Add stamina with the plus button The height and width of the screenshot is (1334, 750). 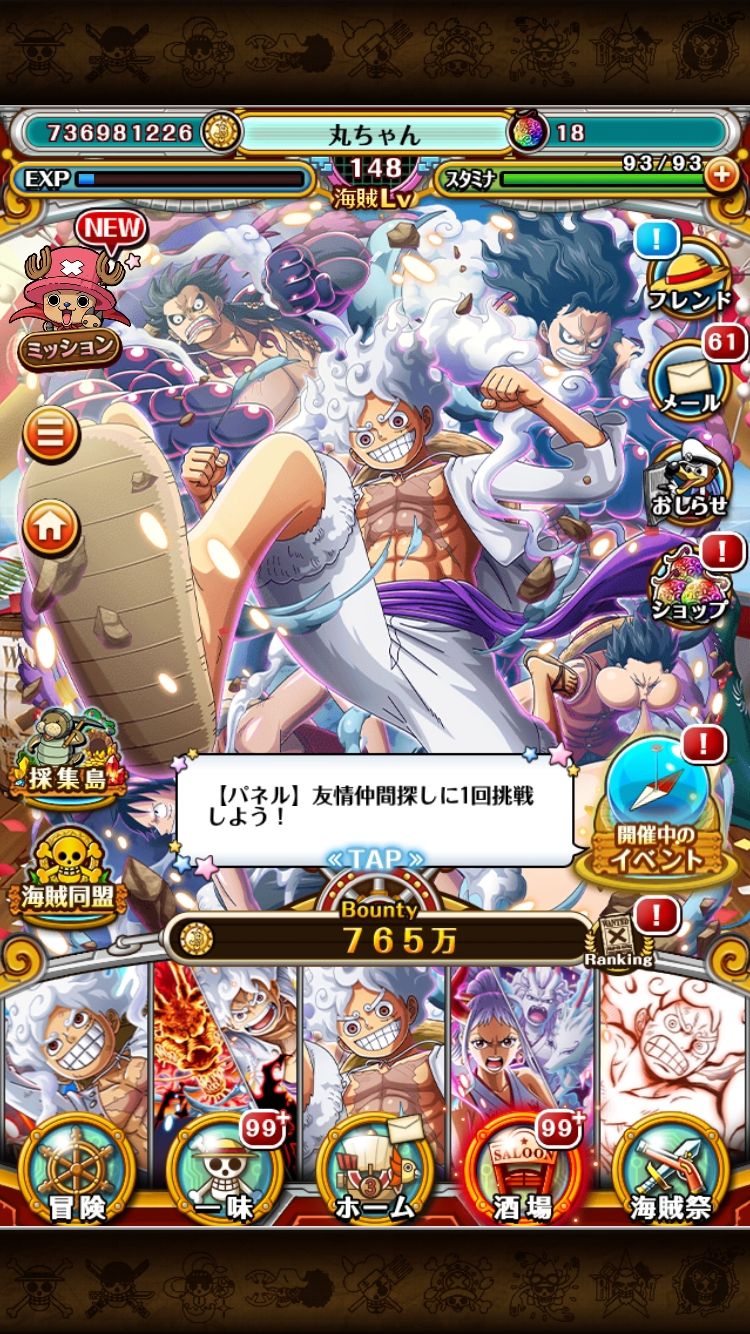tap(719, 176)
